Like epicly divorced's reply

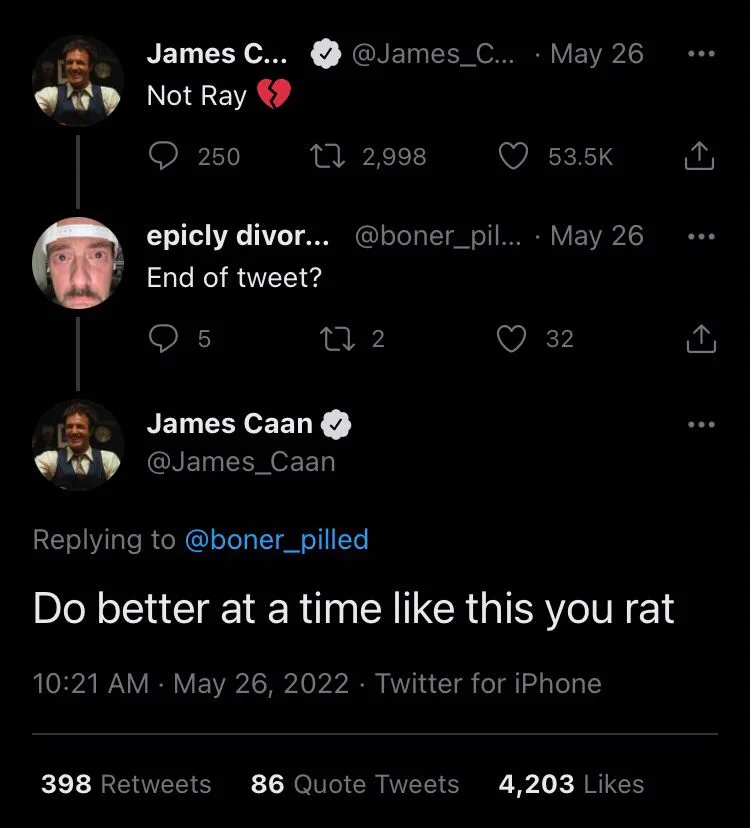pyautogui.click(x=512, y=339)
